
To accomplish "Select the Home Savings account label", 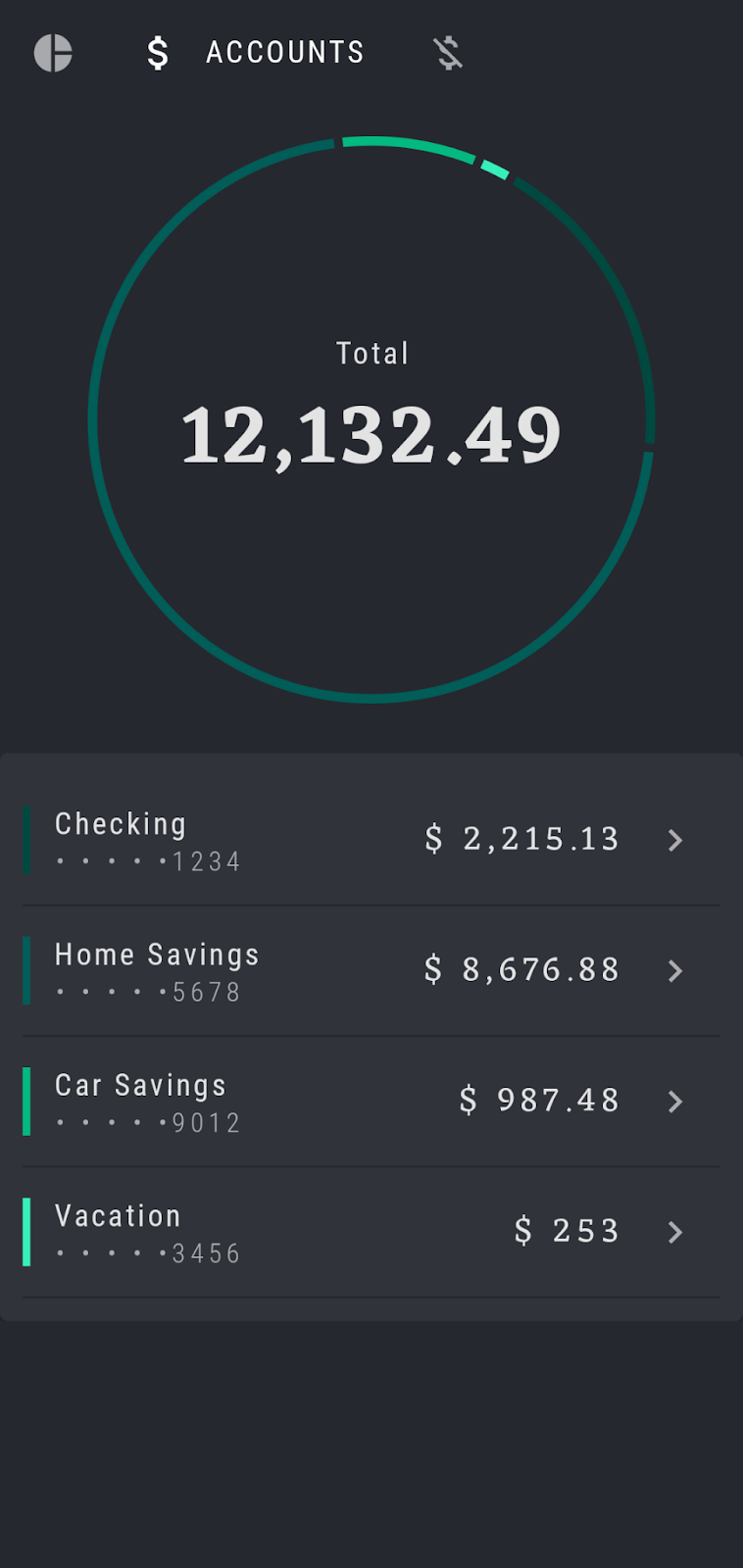I will click(157, 954).
